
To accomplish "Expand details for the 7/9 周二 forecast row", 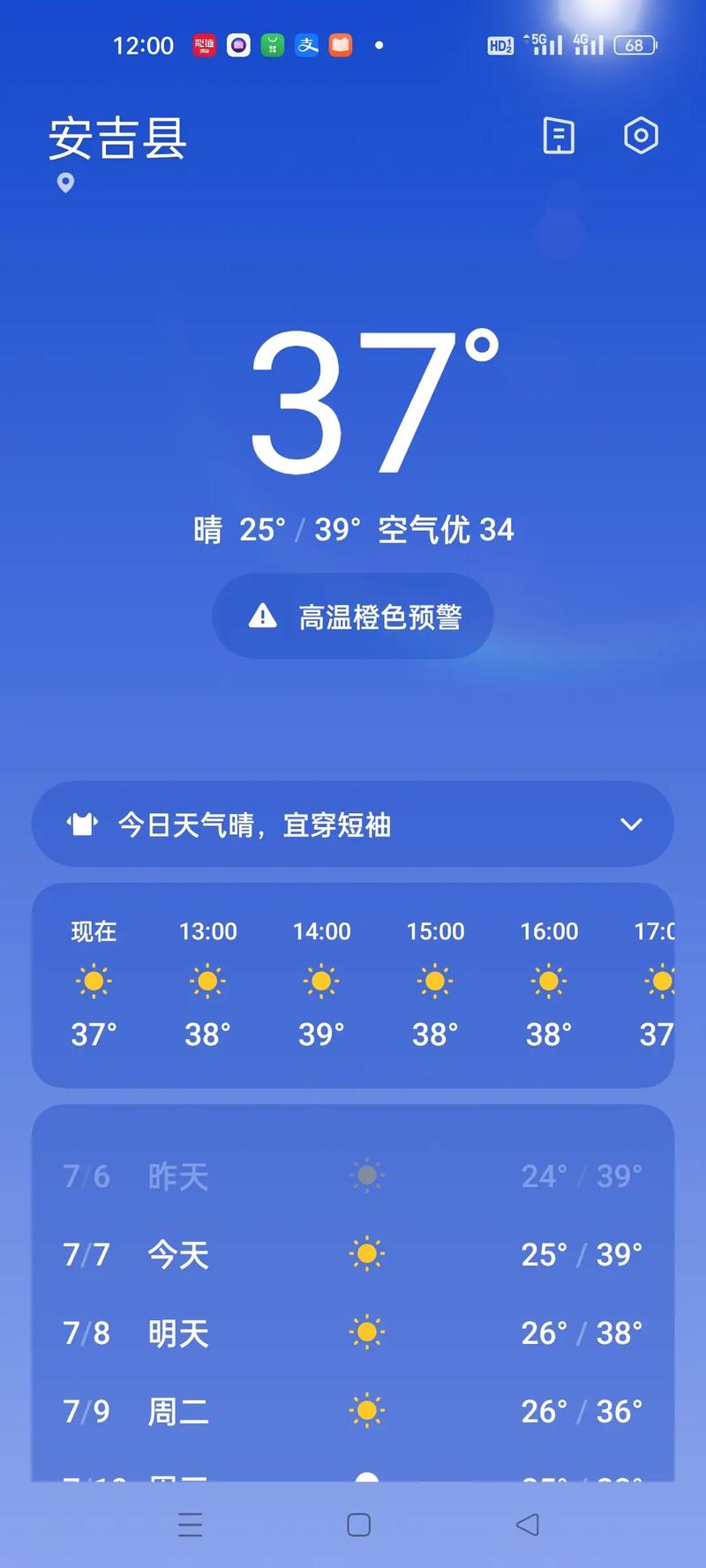I will click(353, 1411).
